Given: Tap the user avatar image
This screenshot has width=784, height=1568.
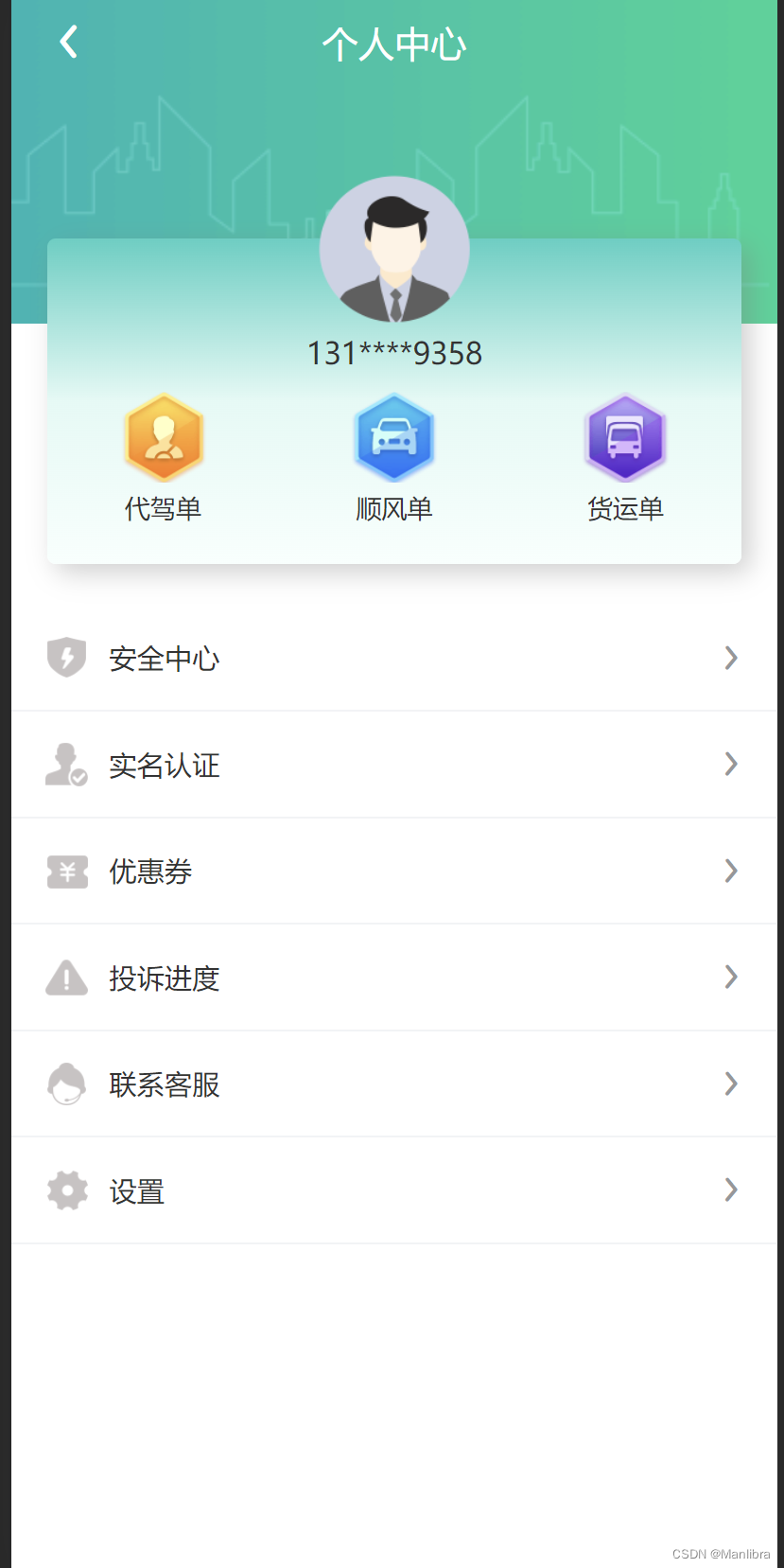Looking at the screenshot, I should (394, 249).
